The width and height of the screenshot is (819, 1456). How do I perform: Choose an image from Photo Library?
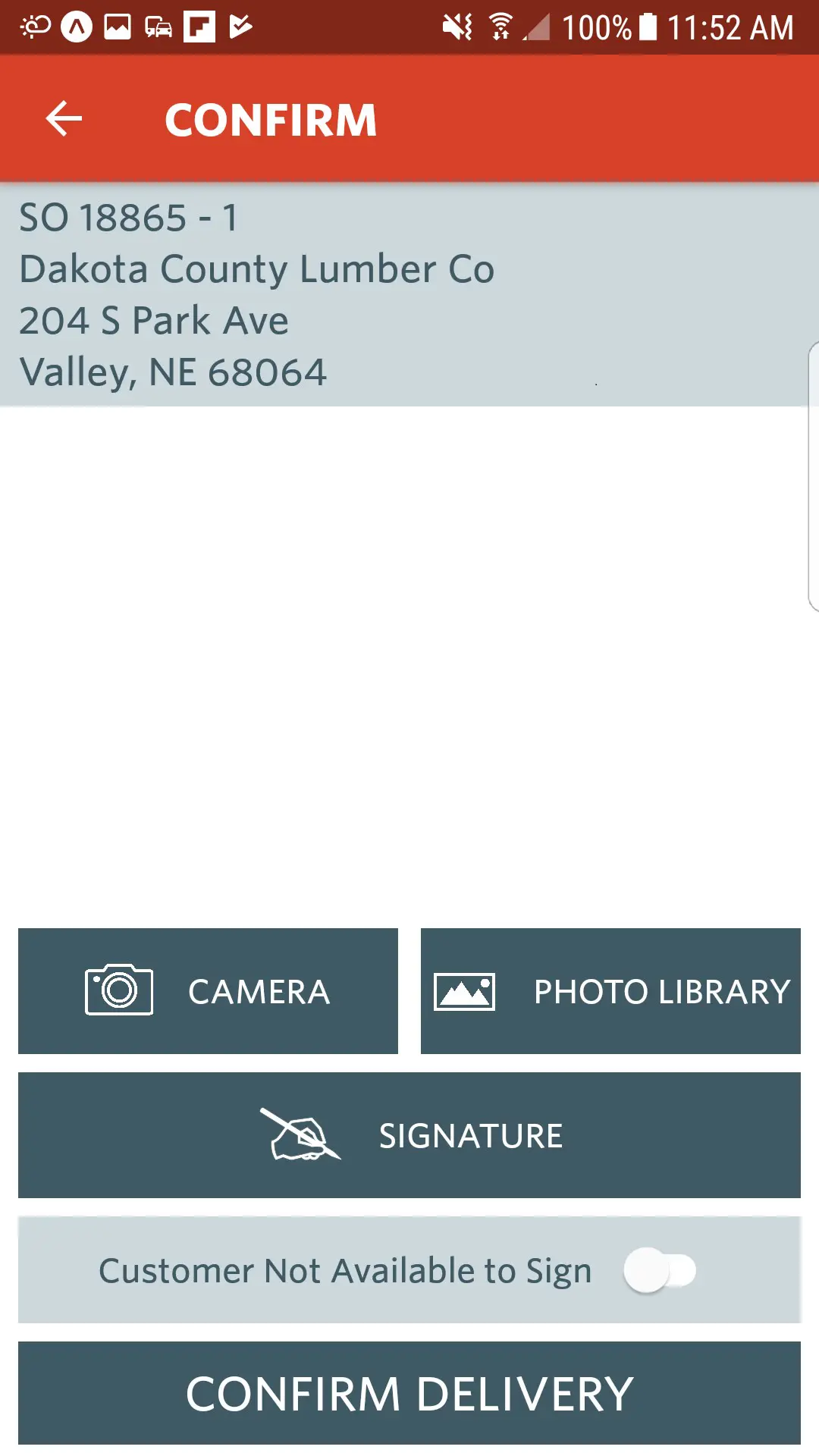[610, 991]
